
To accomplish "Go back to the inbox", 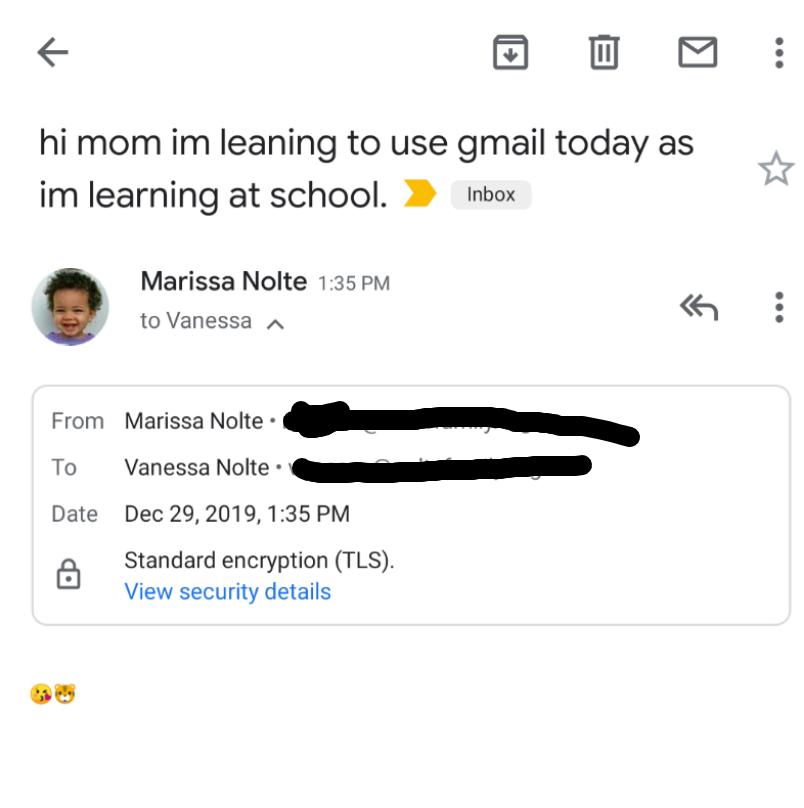I will 52,52.
